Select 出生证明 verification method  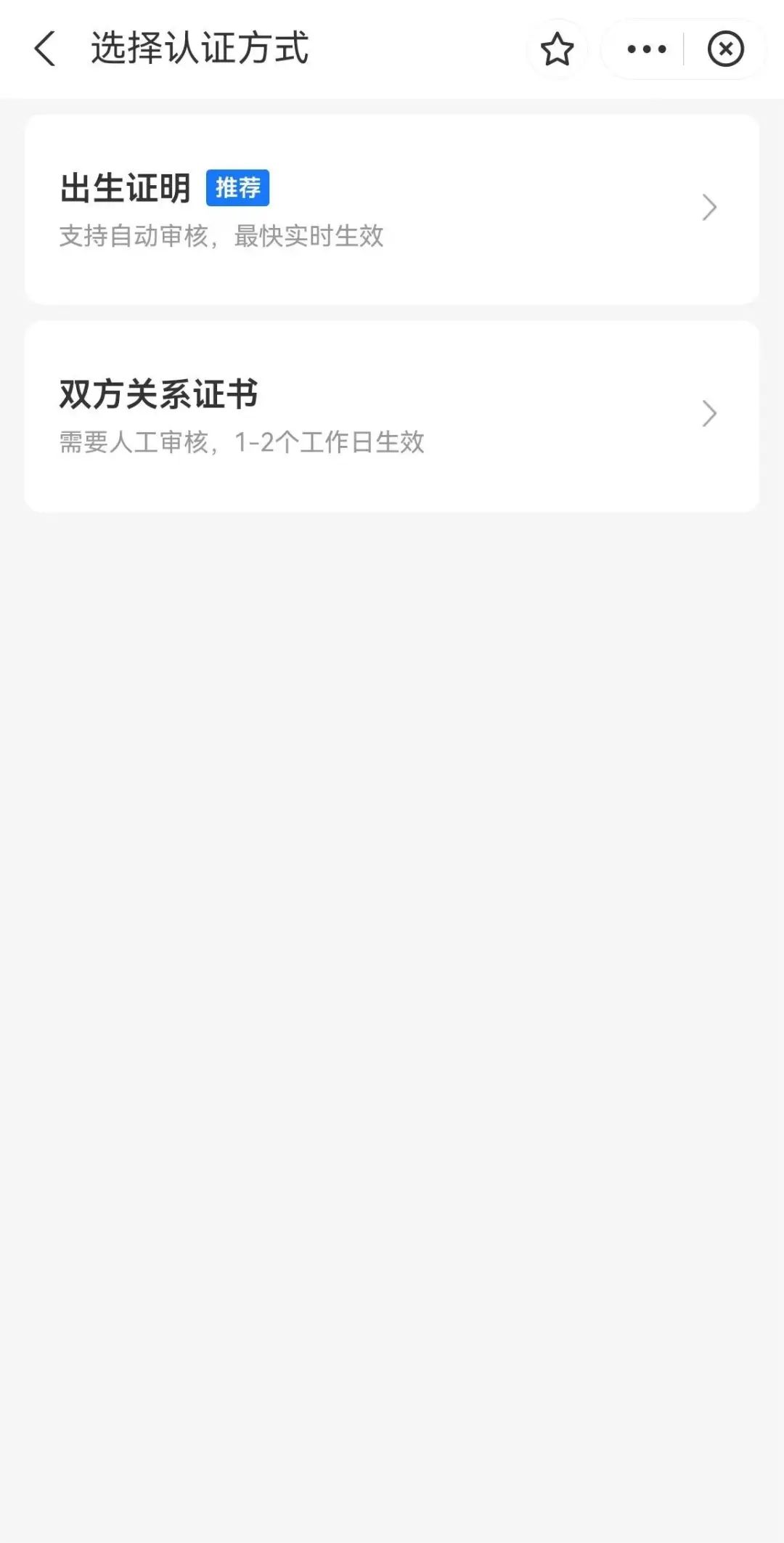(x=392, y=208)
